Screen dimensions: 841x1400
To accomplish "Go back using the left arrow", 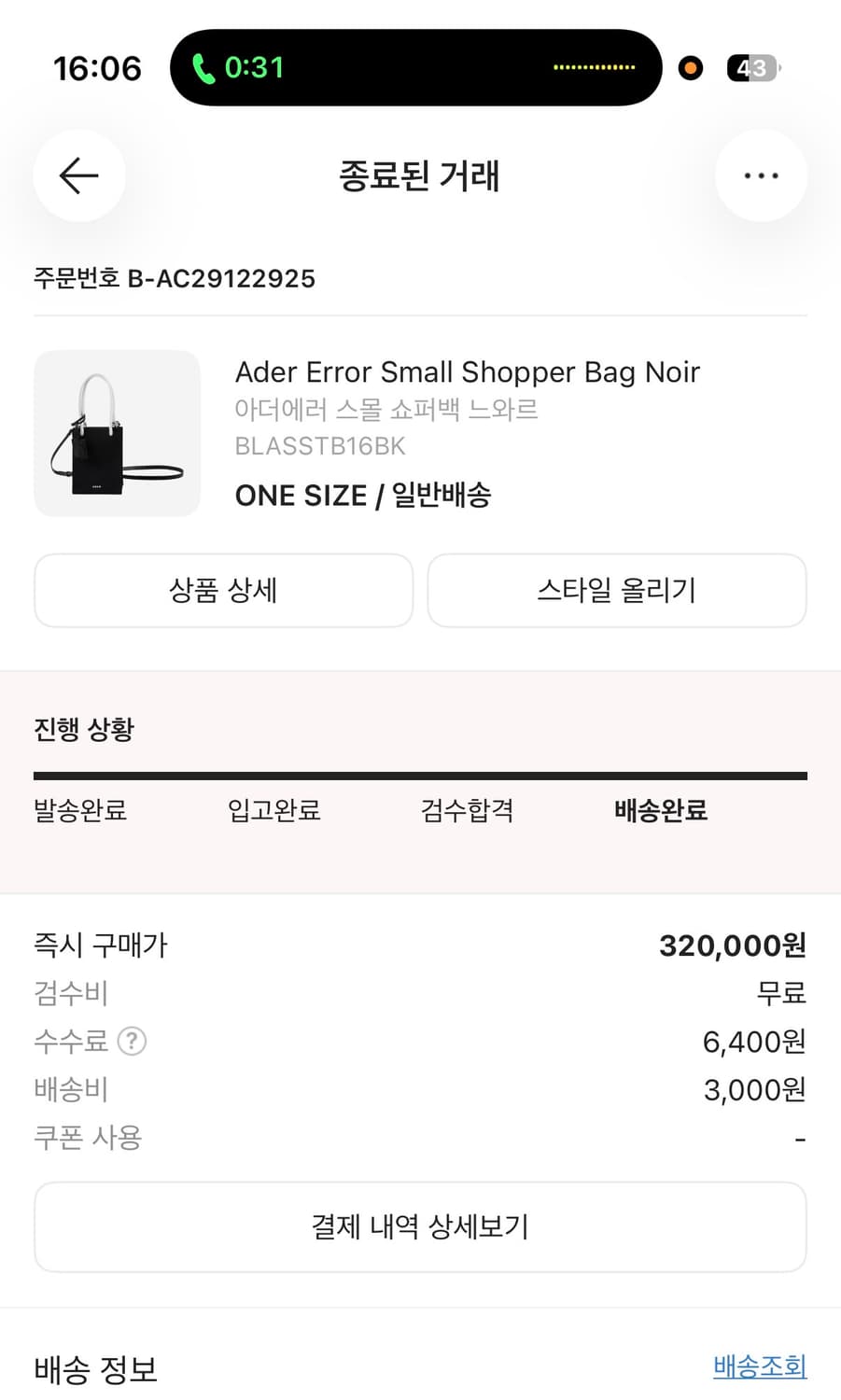I will coord(78,175).
